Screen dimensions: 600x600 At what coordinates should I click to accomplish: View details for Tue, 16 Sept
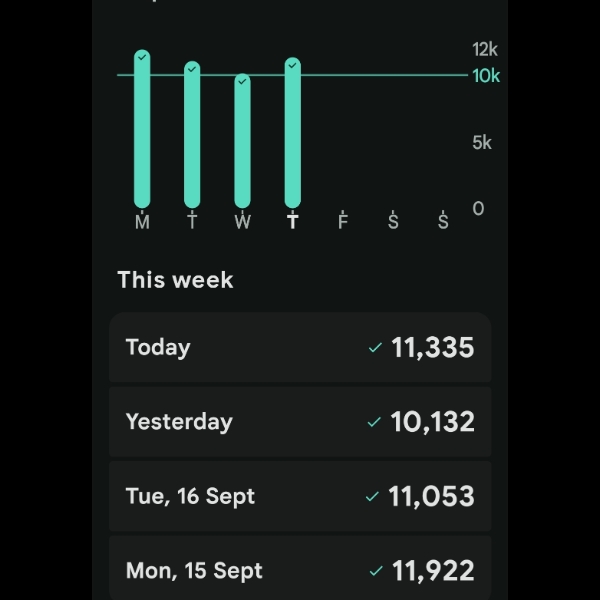(300, 496)
